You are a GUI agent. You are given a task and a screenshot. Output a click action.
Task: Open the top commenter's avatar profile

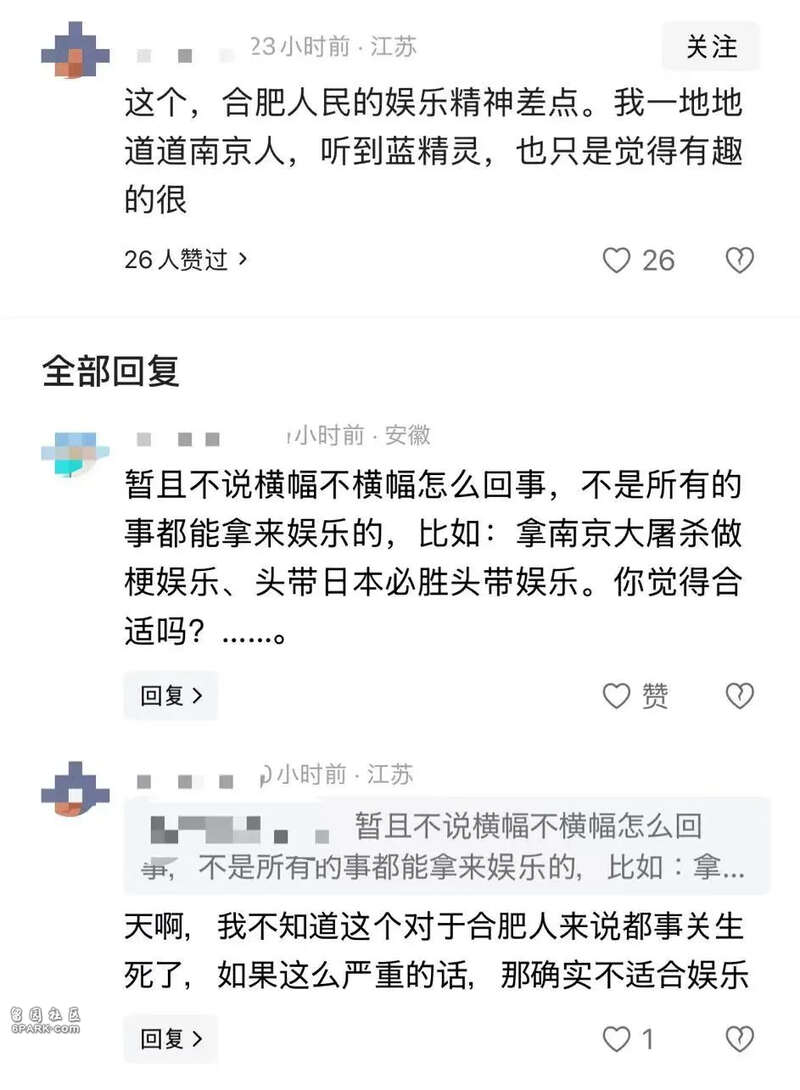pos(75,53)
